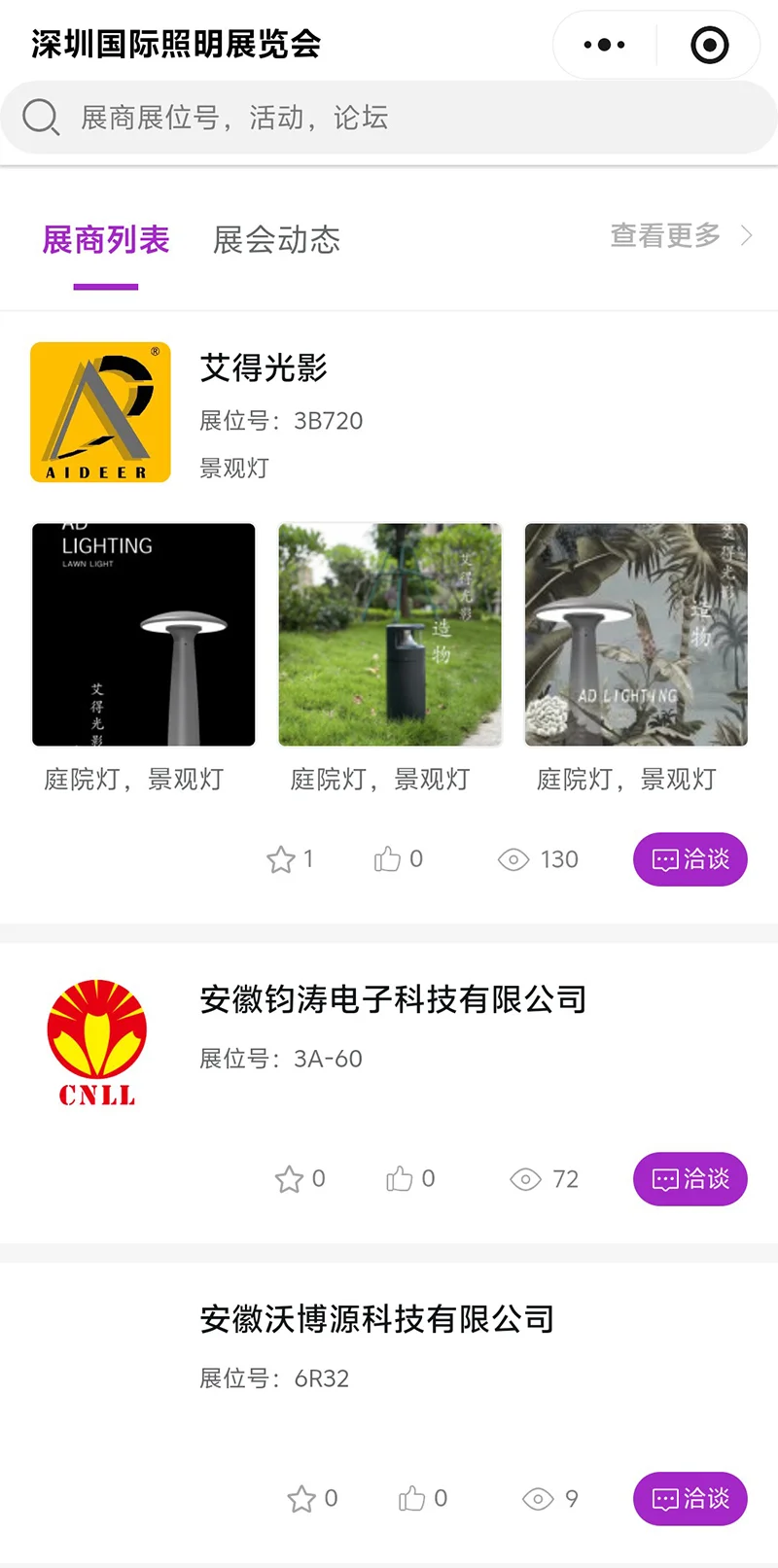View the tropical leaves lamp photo
Screen dimensions: 778x1568
click(636, 635)
